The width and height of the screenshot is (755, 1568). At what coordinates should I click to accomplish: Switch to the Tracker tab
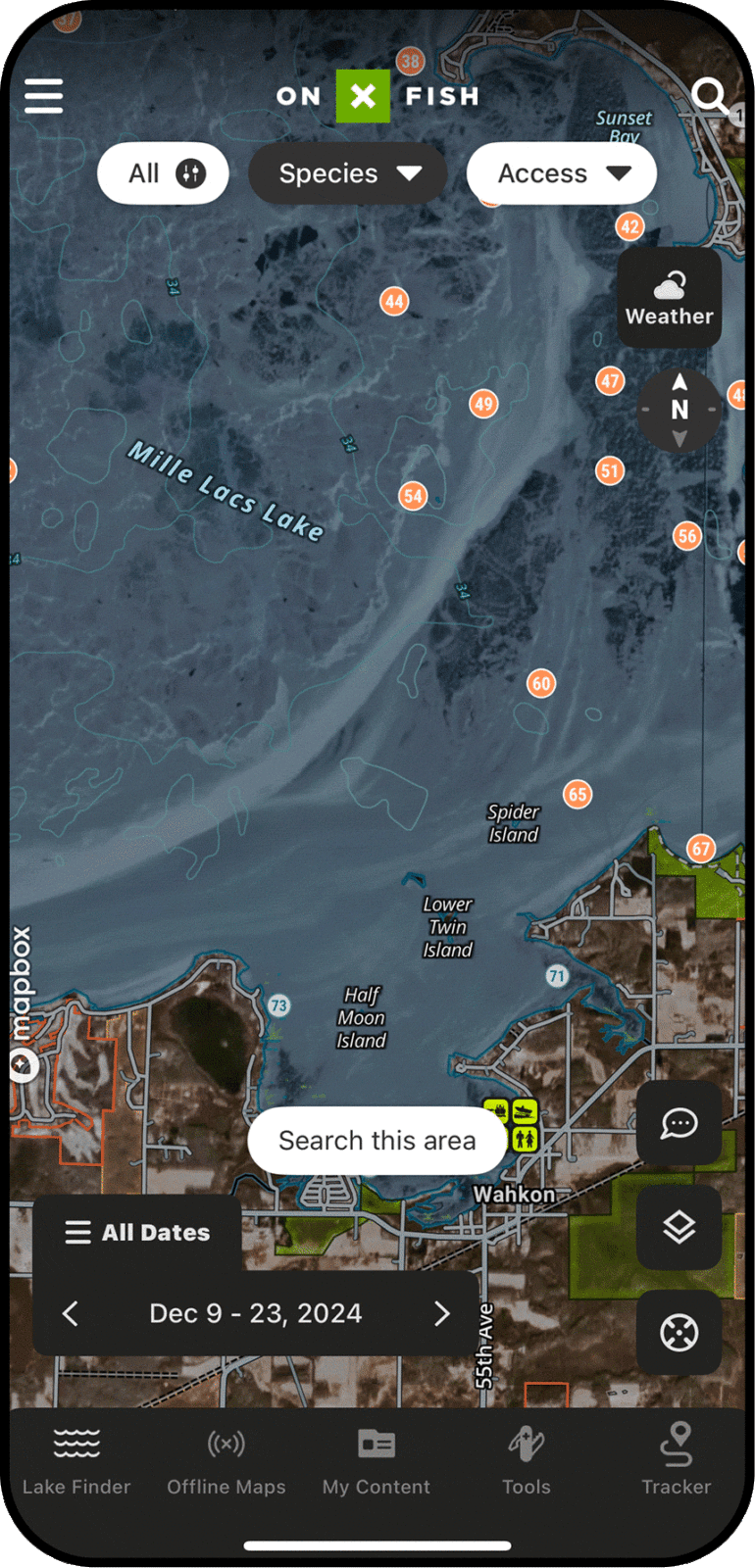click(x=677, y=1460)
